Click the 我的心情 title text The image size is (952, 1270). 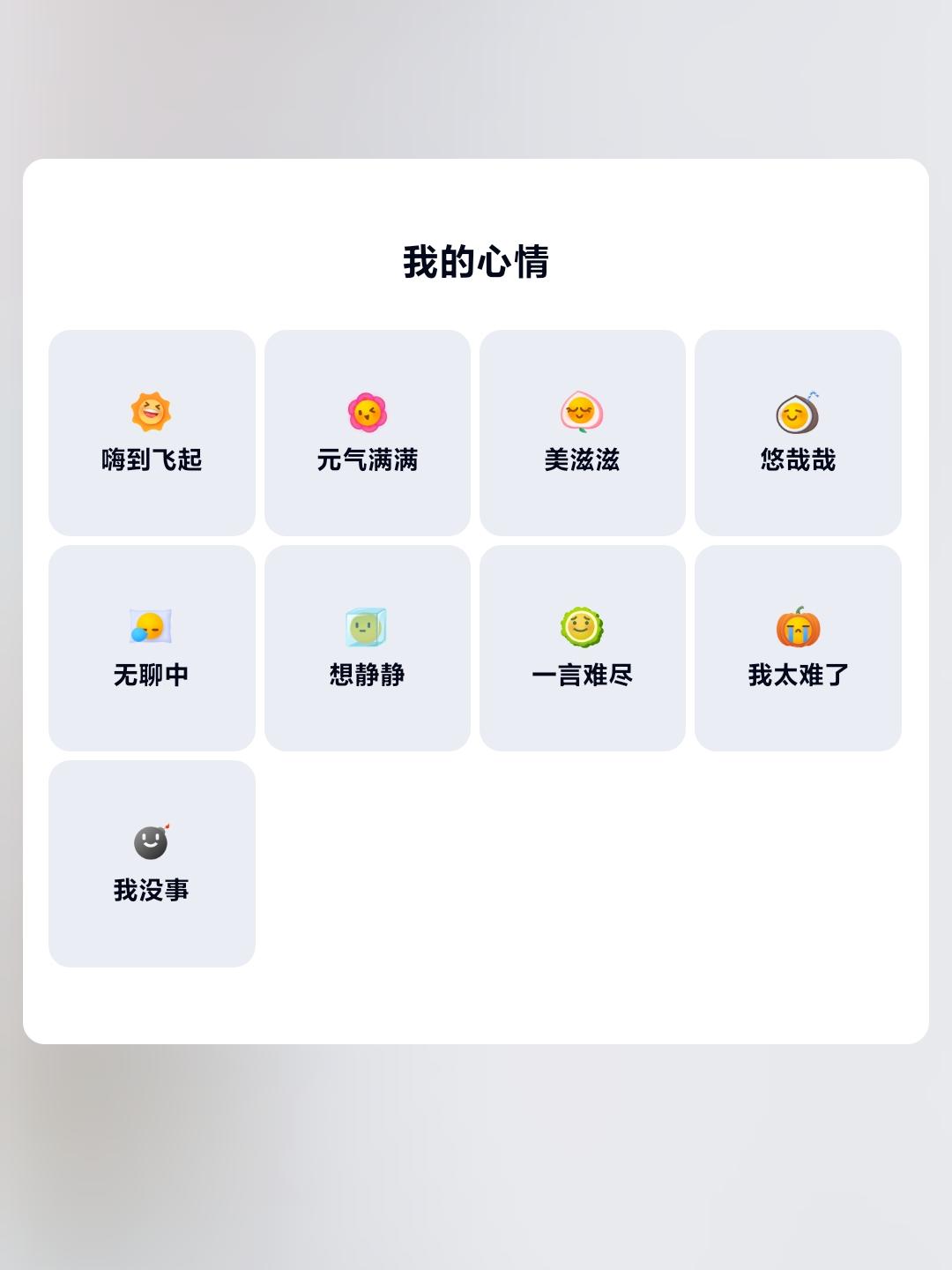[x=476, y=259]
